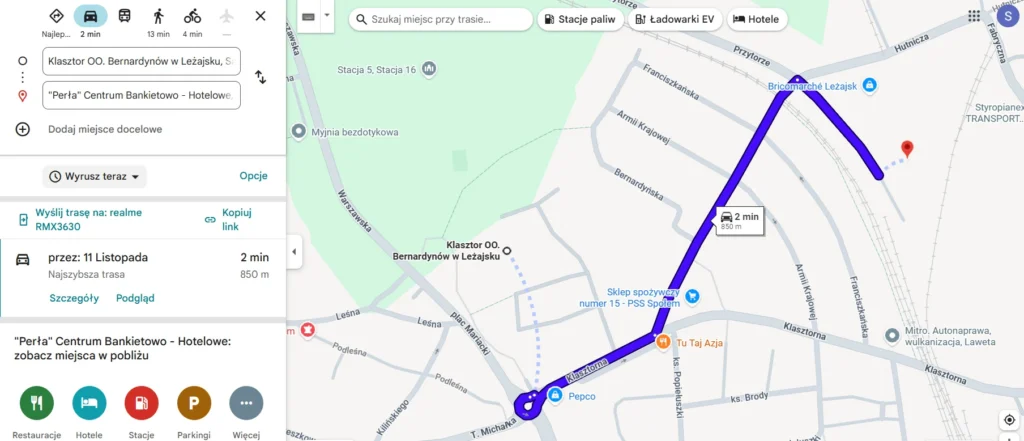Filter by Stacje paliw chip
The height and width of the screenshot is (441, 1024).
tap(579, 20)
